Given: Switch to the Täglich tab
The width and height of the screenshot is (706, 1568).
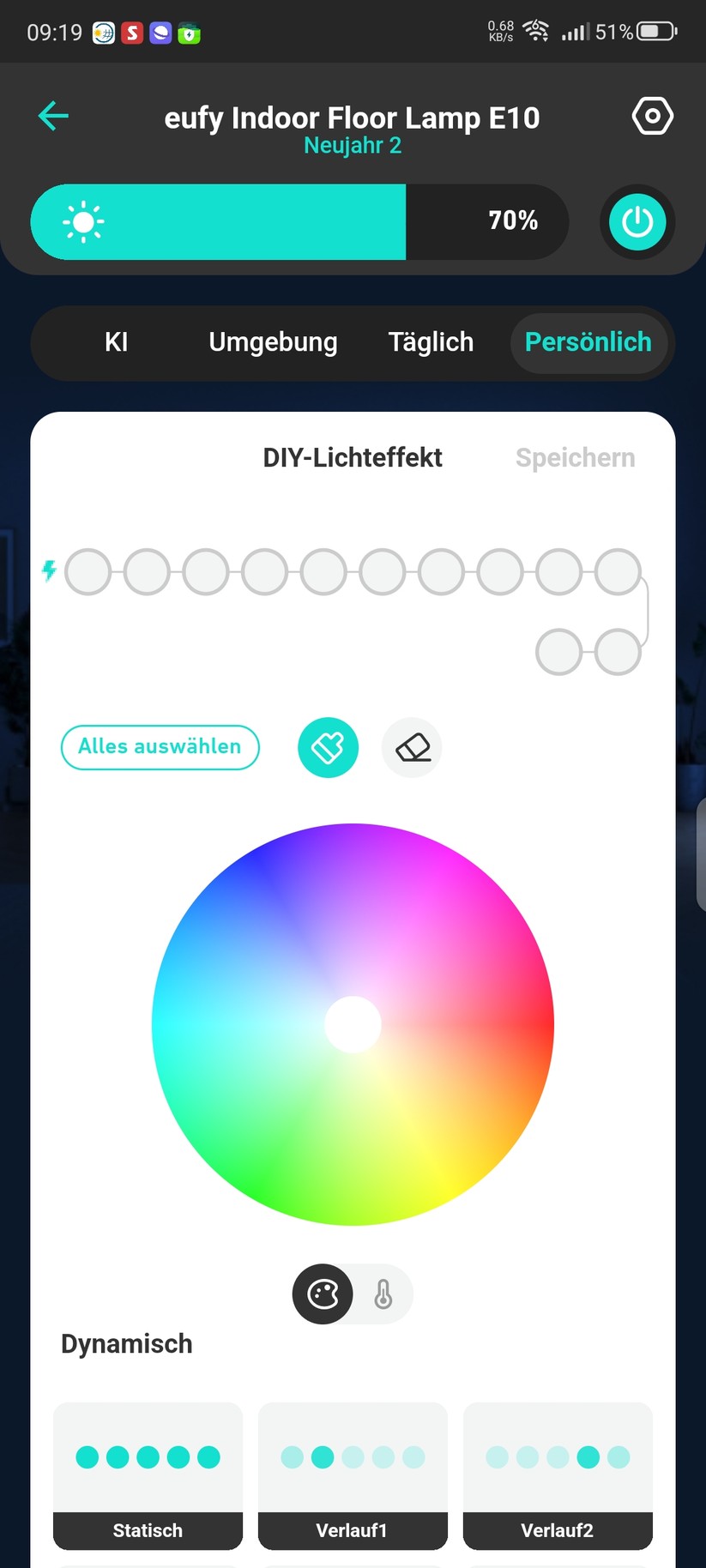Looking at the screenshot, I should coord(431,342).
